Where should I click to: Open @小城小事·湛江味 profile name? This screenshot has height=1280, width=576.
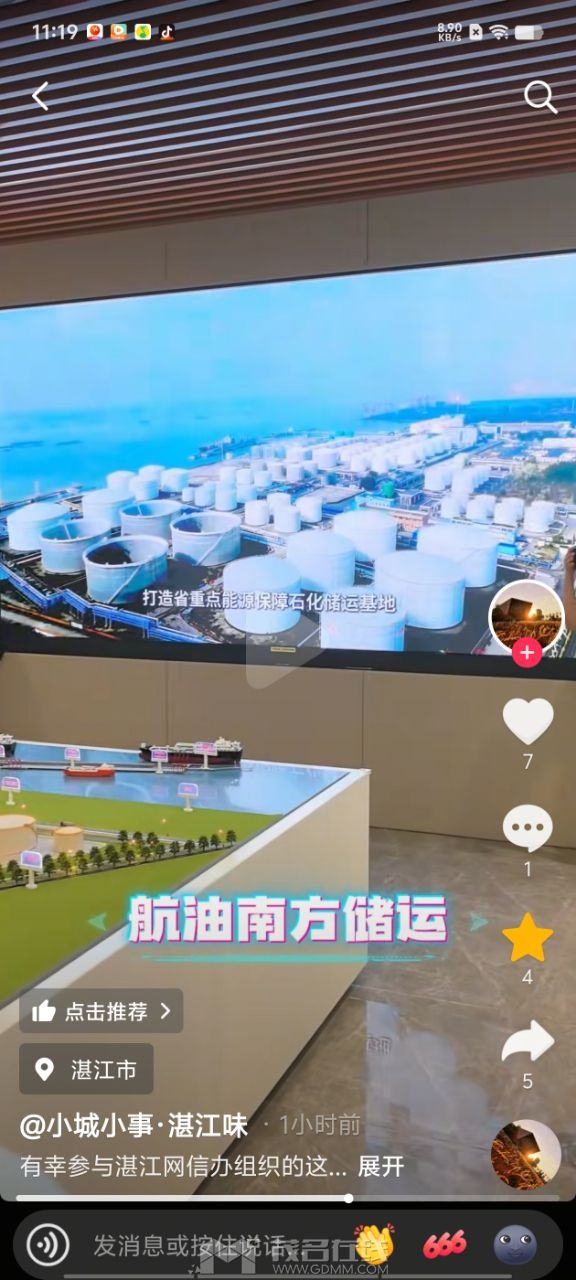click(x=134, y=1125)
